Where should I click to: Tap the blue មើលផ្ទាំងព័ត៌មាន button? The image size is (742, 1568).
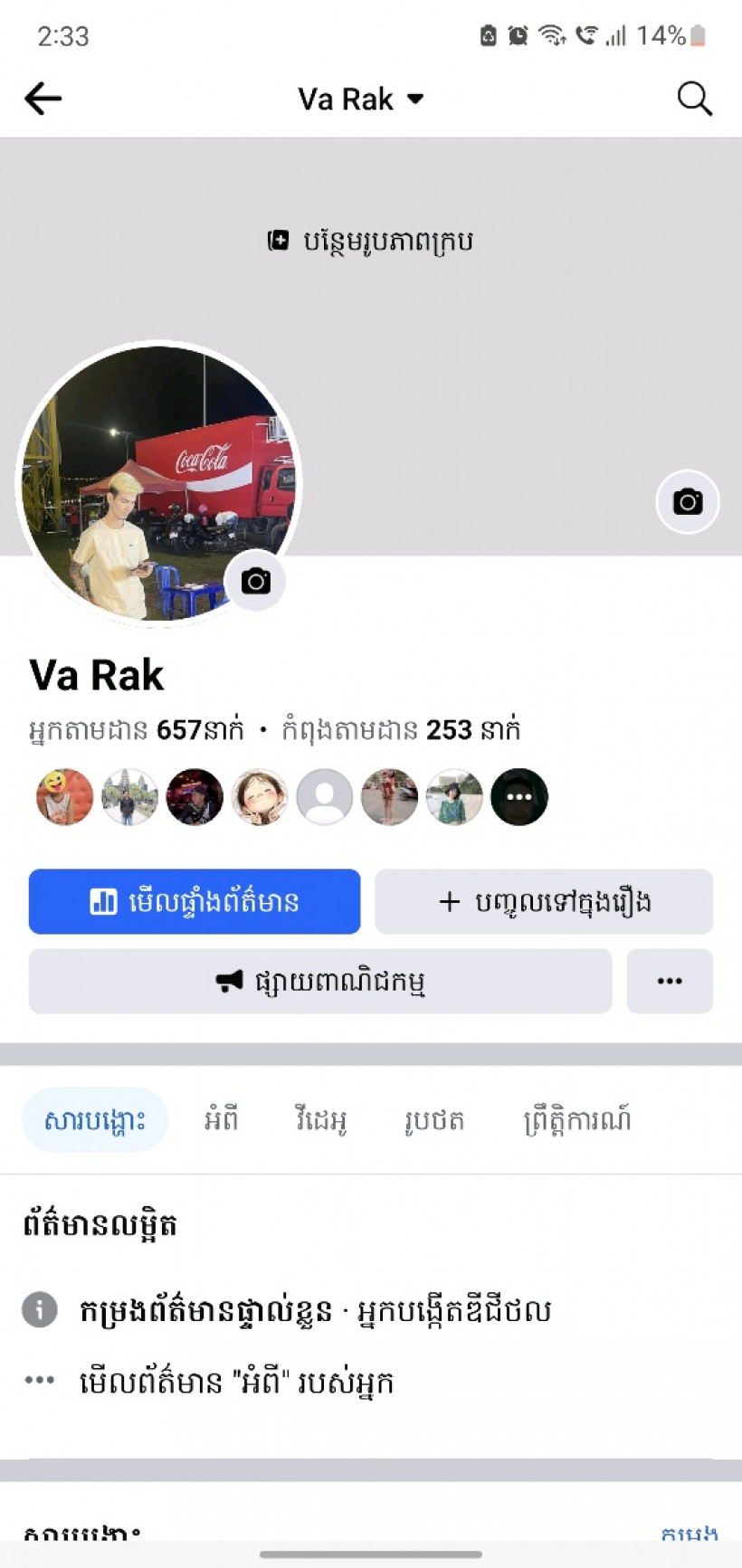(x=194, y=900)
